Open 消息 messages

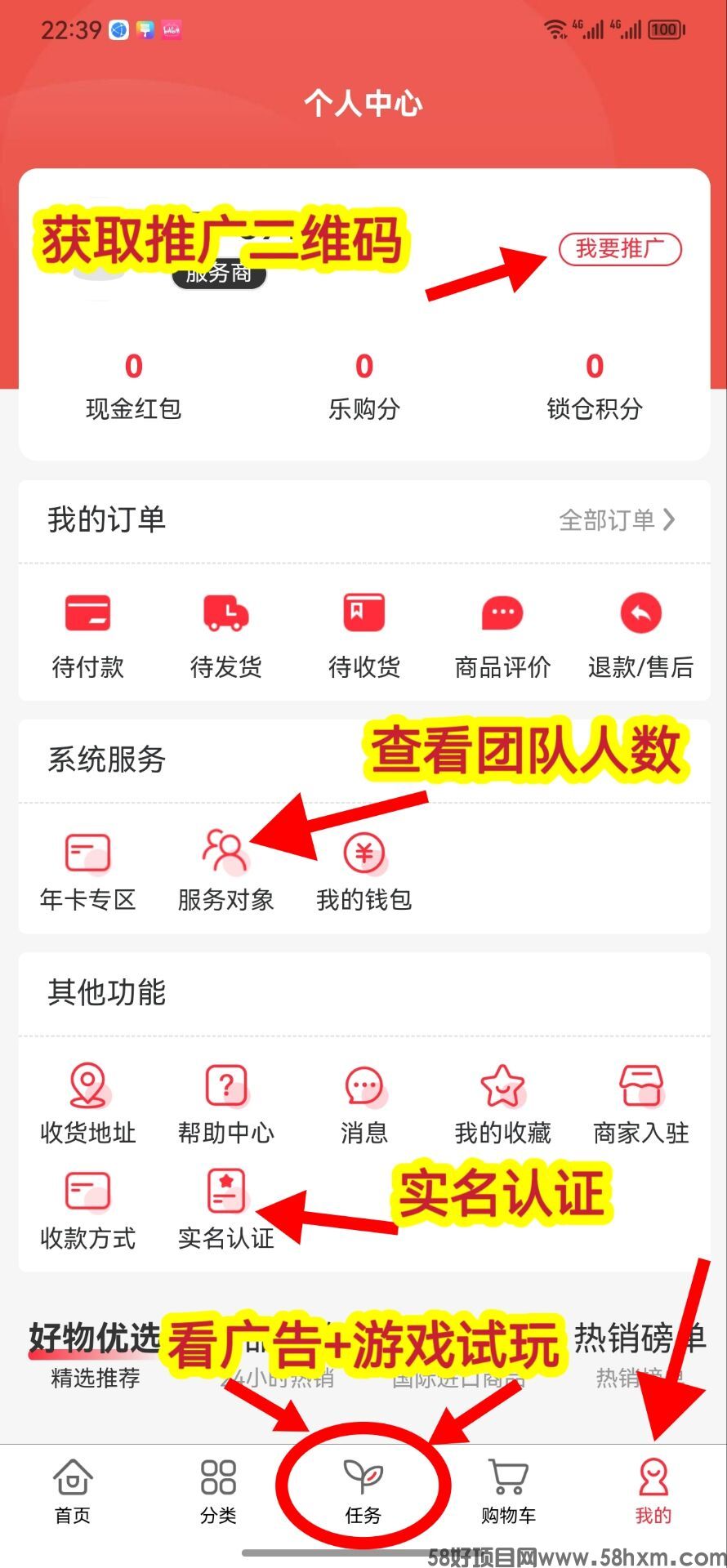[x=363, y=1104]
